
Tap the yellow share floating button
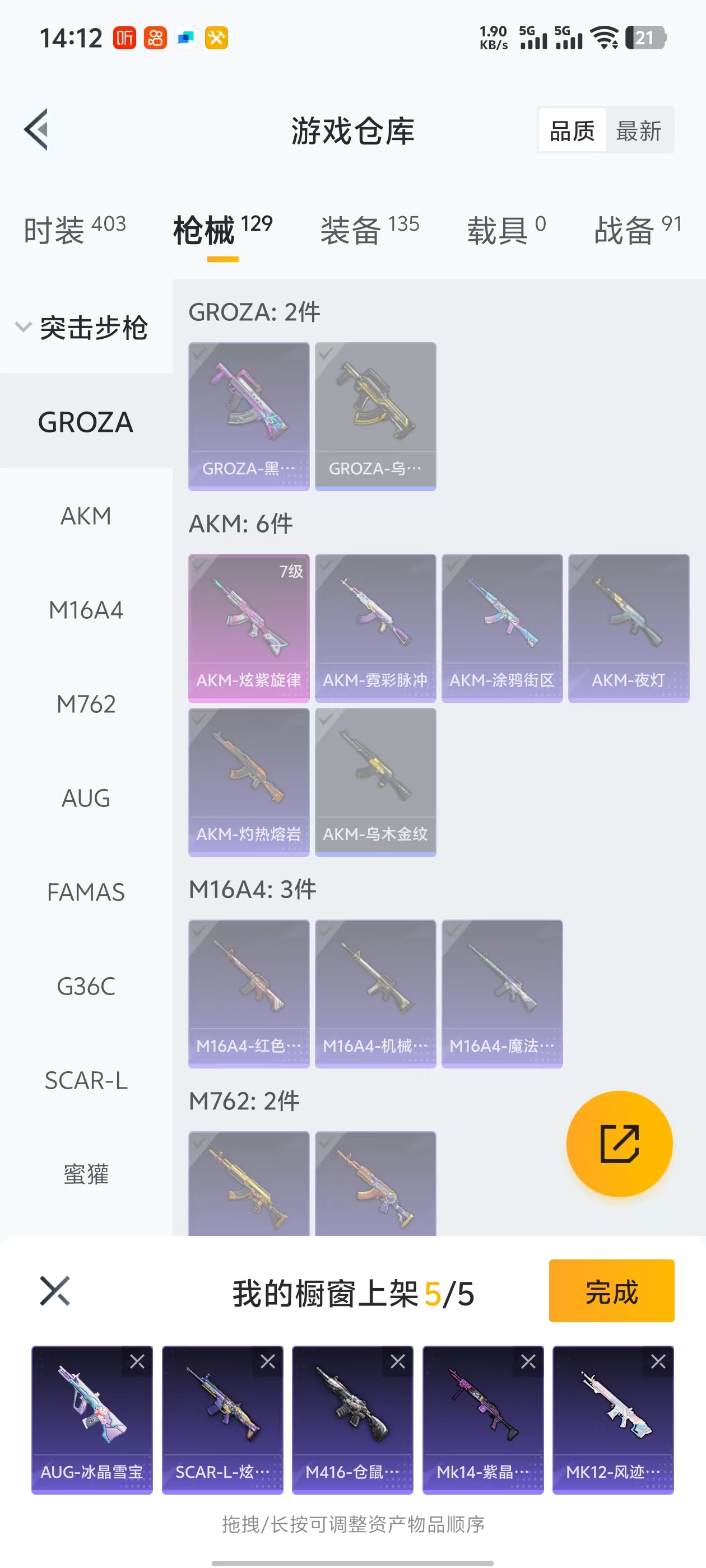click(619, 1144)
